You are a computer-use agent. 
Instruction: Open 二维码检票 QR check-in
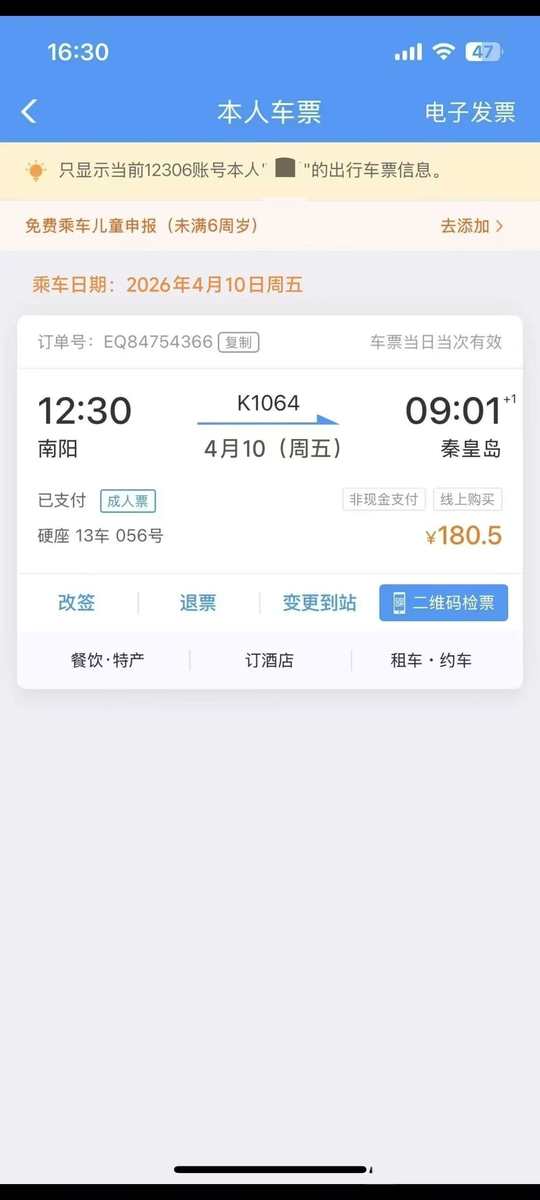tap(443, 603)
